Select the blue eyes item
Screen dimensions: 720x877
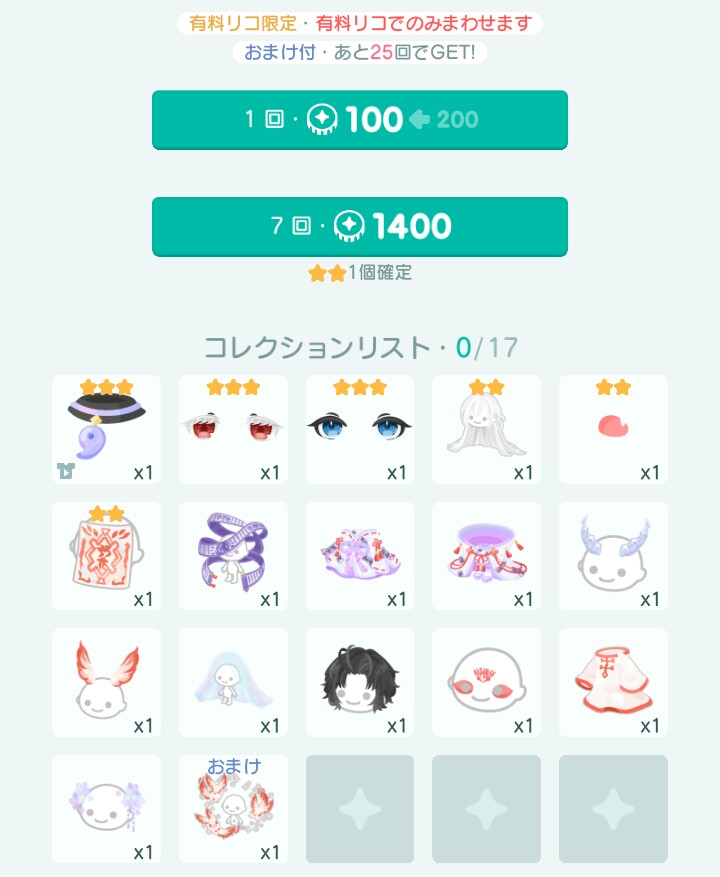360,429
